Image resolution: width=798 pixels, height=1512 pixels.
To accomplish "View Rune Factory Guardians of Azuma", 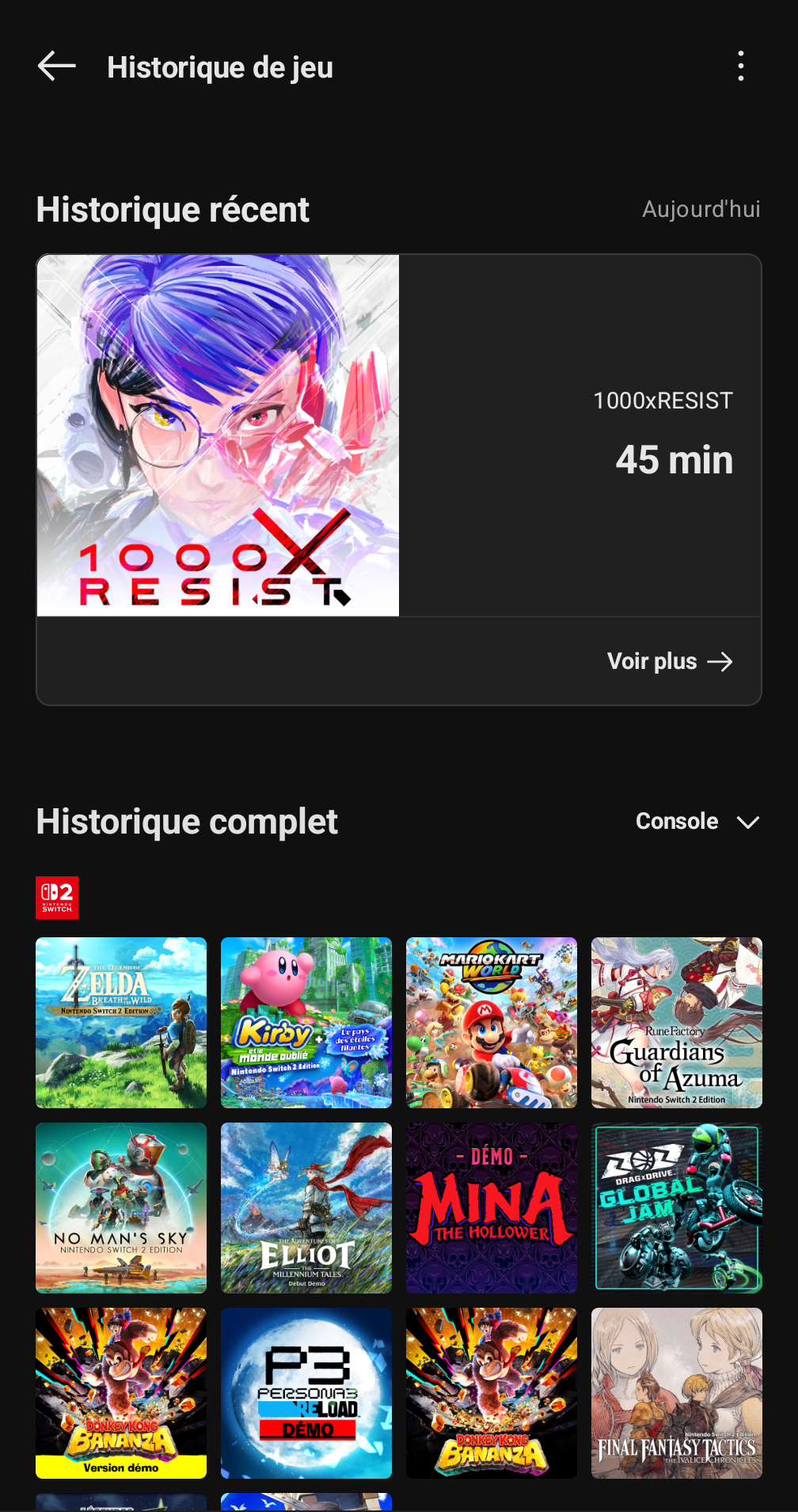I will 677,1023.
